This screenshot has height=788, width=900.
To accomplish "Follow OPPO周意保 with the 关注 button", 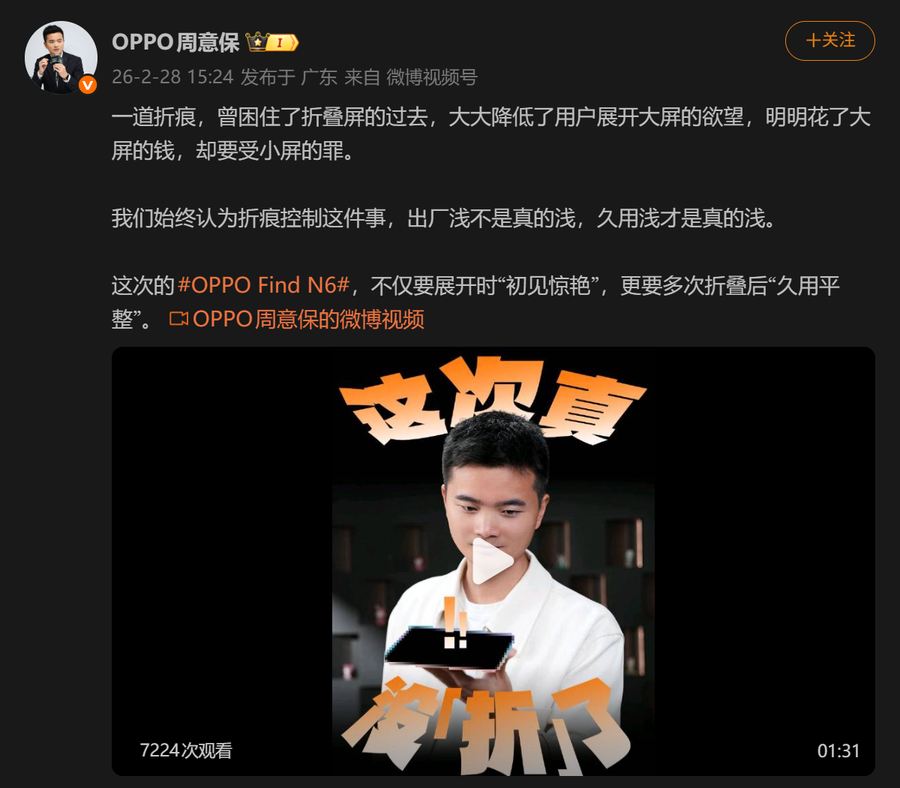I will coord(829,41).
